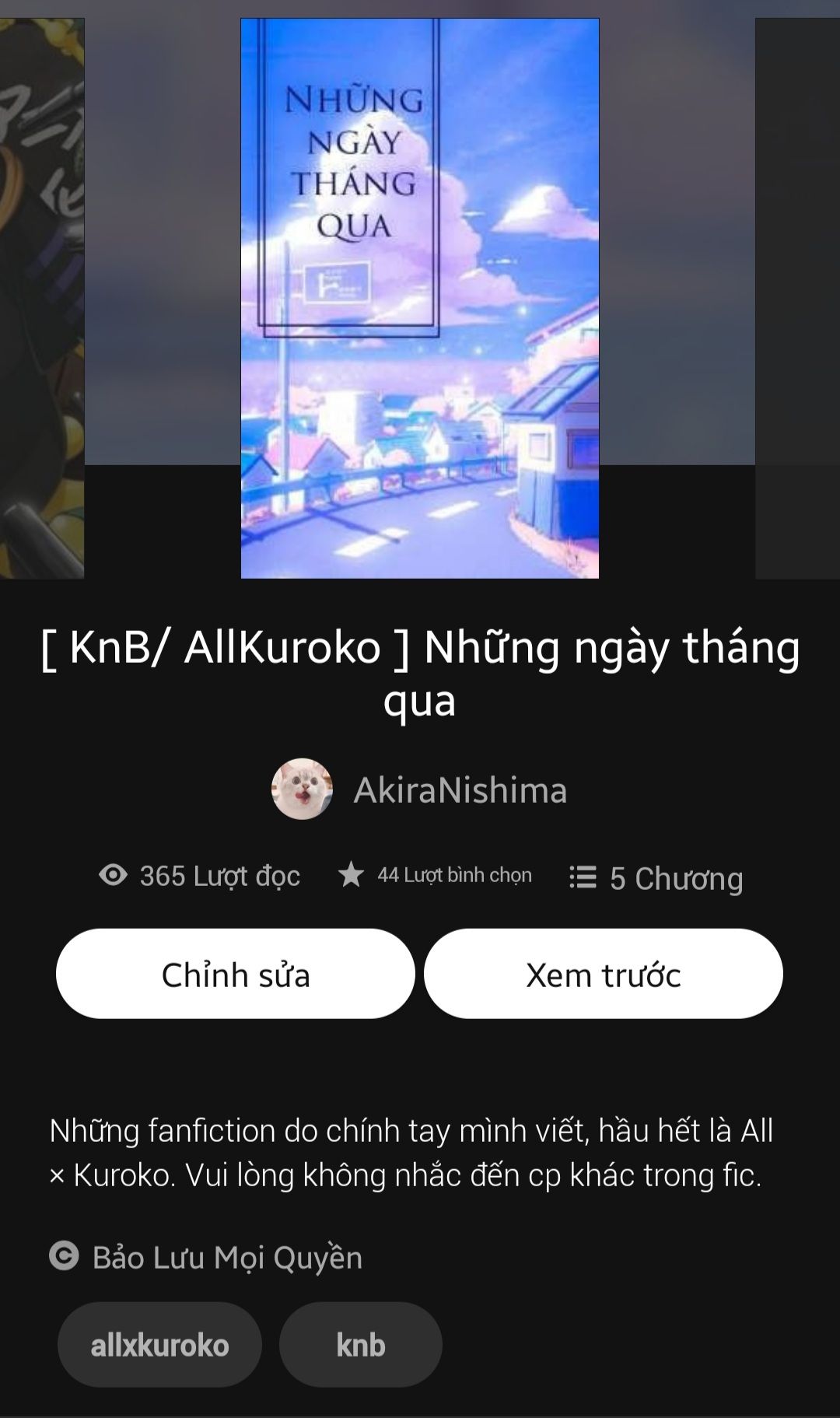Open AkiraNishima's author profile
The image size is (840, 1418).
click(x=420, y=790)
